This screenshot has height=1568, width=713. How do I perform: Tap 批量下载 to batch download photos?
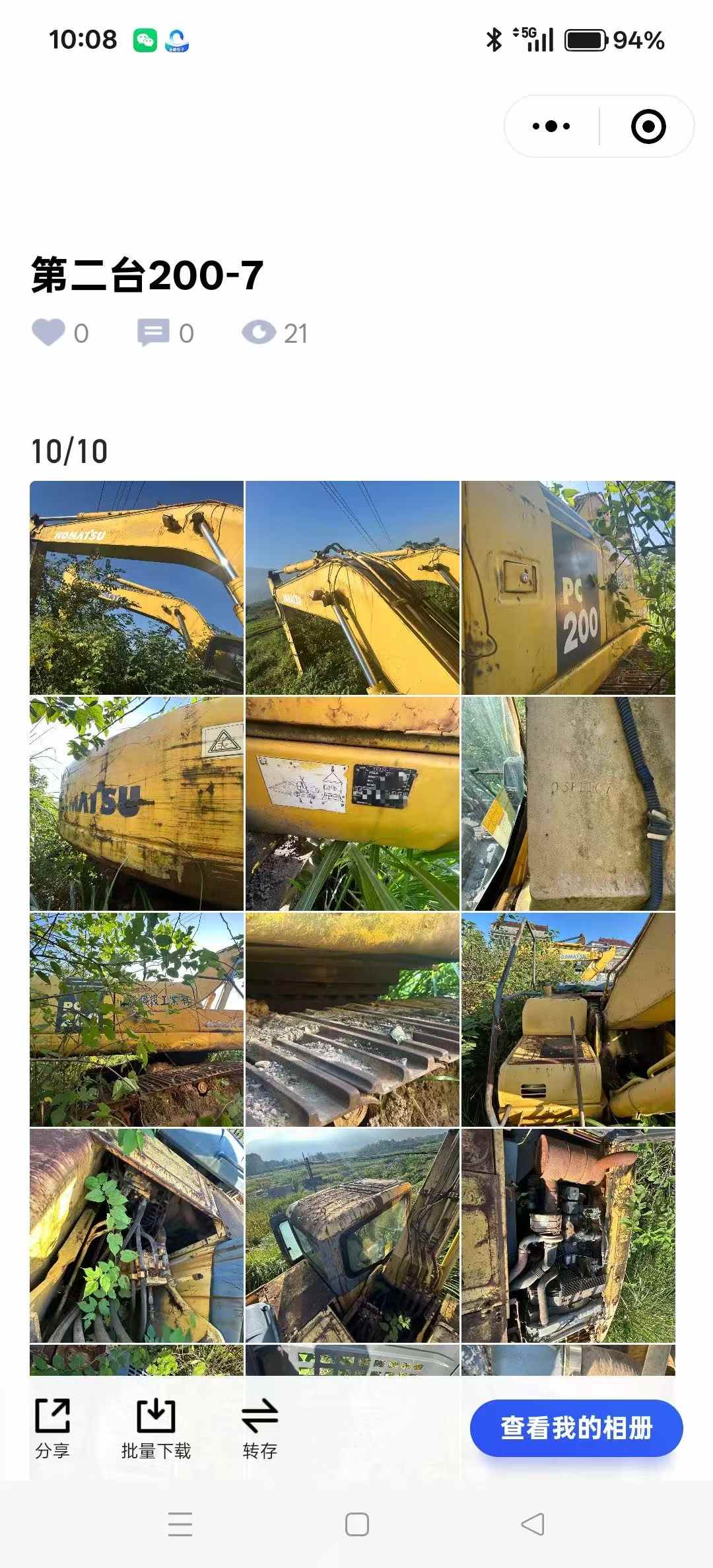(x=156, y=1429)
